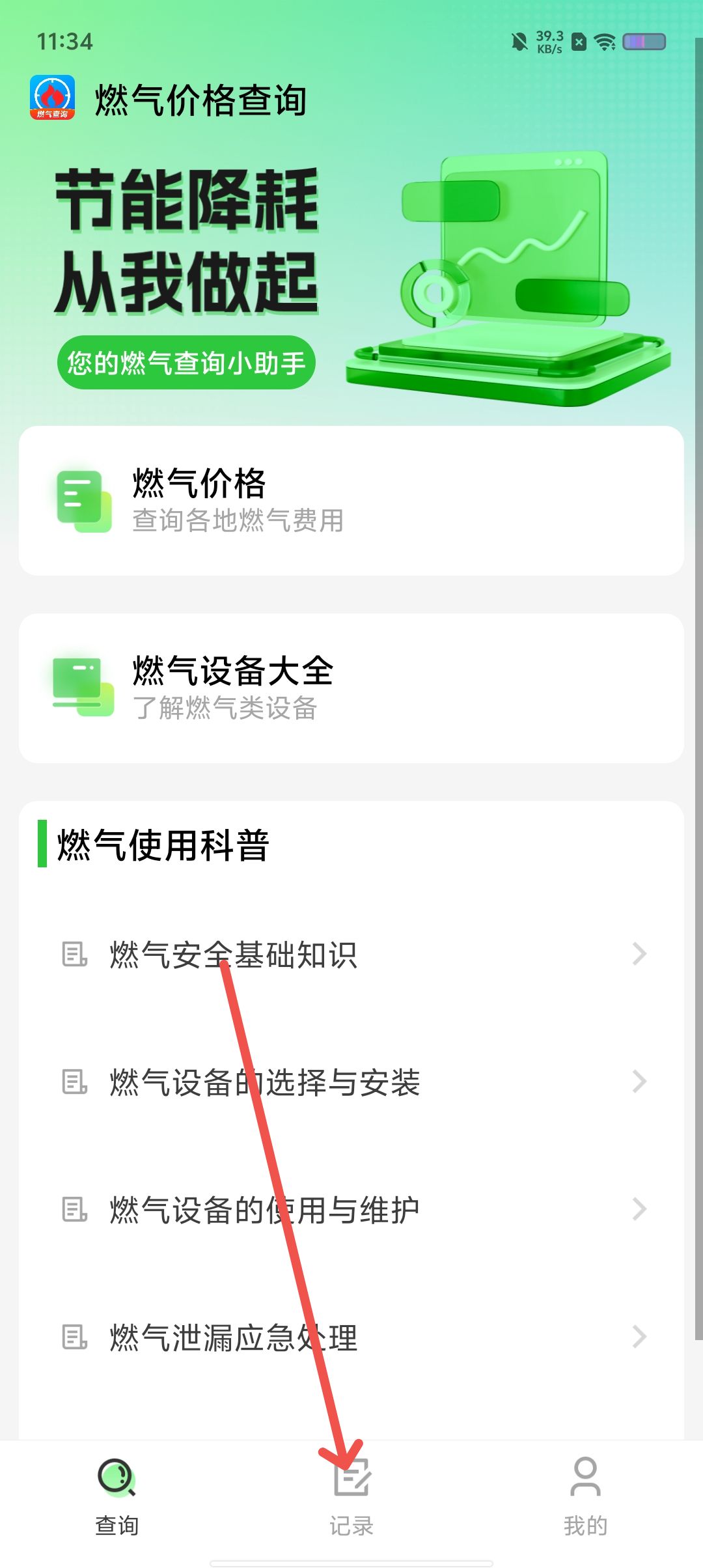Open 燃气设备的使用与维护 article
The height and width of the screenshot is (1568, 703).
[351, 1210]
